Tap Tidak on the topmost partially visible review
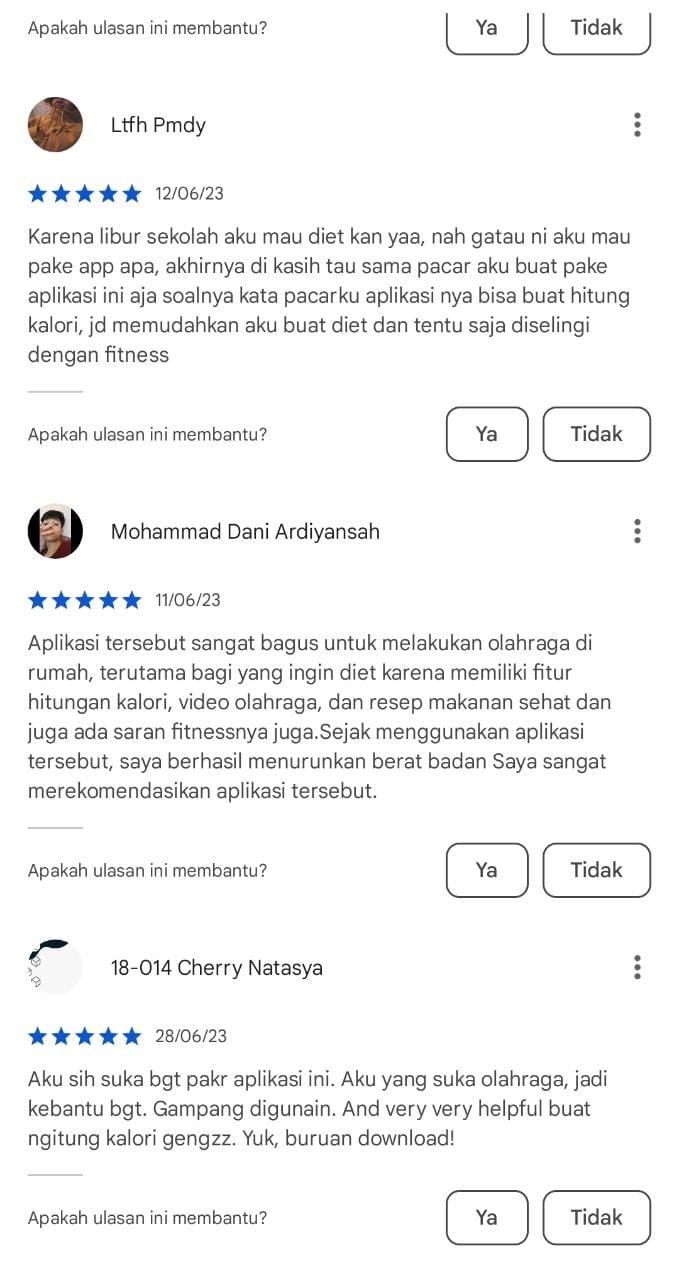Screen dimensions: 679x1280 (596, 28)
